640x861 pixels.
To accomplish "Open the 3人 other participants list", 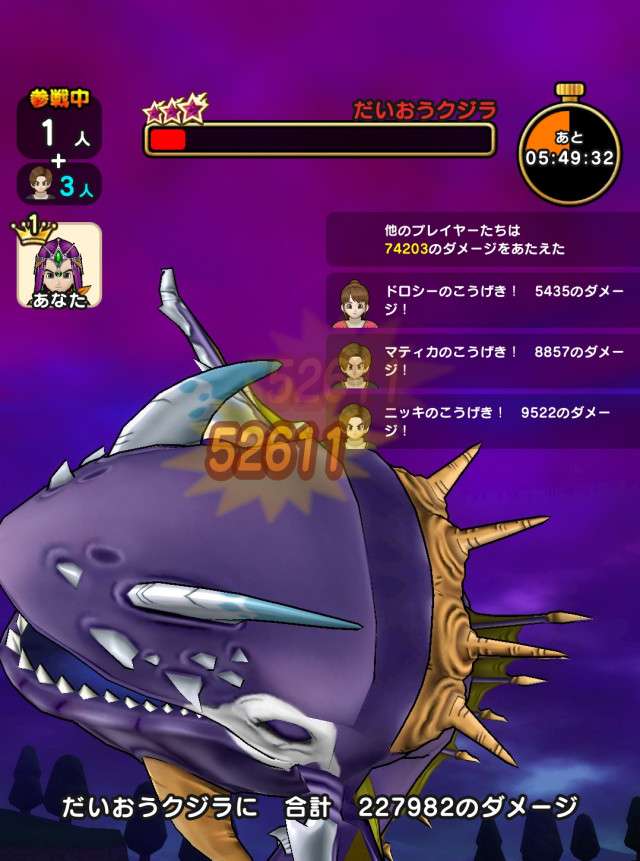I will point(58,185).
